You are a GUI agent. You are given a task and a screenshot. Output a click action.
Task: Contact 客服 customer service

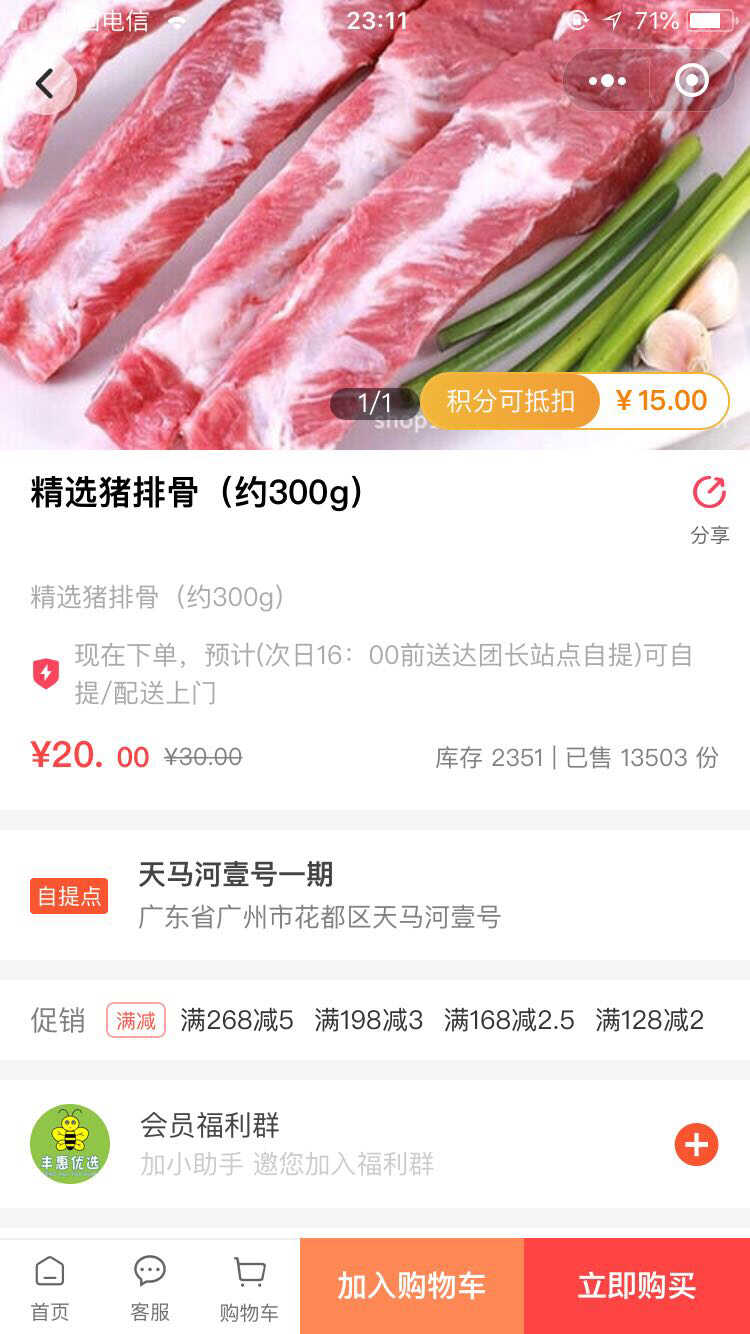[x=150, y=1288]
